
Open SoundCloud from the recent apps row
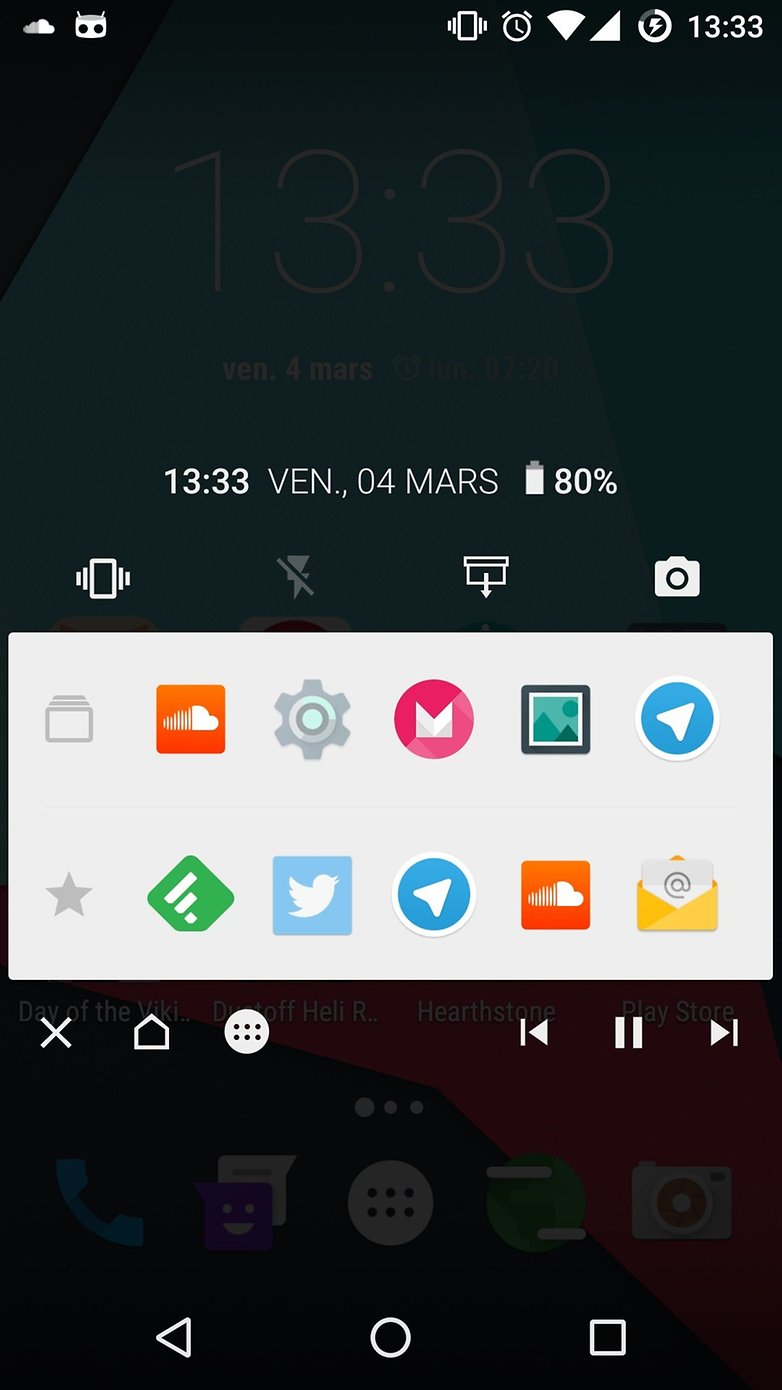point(191,719)
